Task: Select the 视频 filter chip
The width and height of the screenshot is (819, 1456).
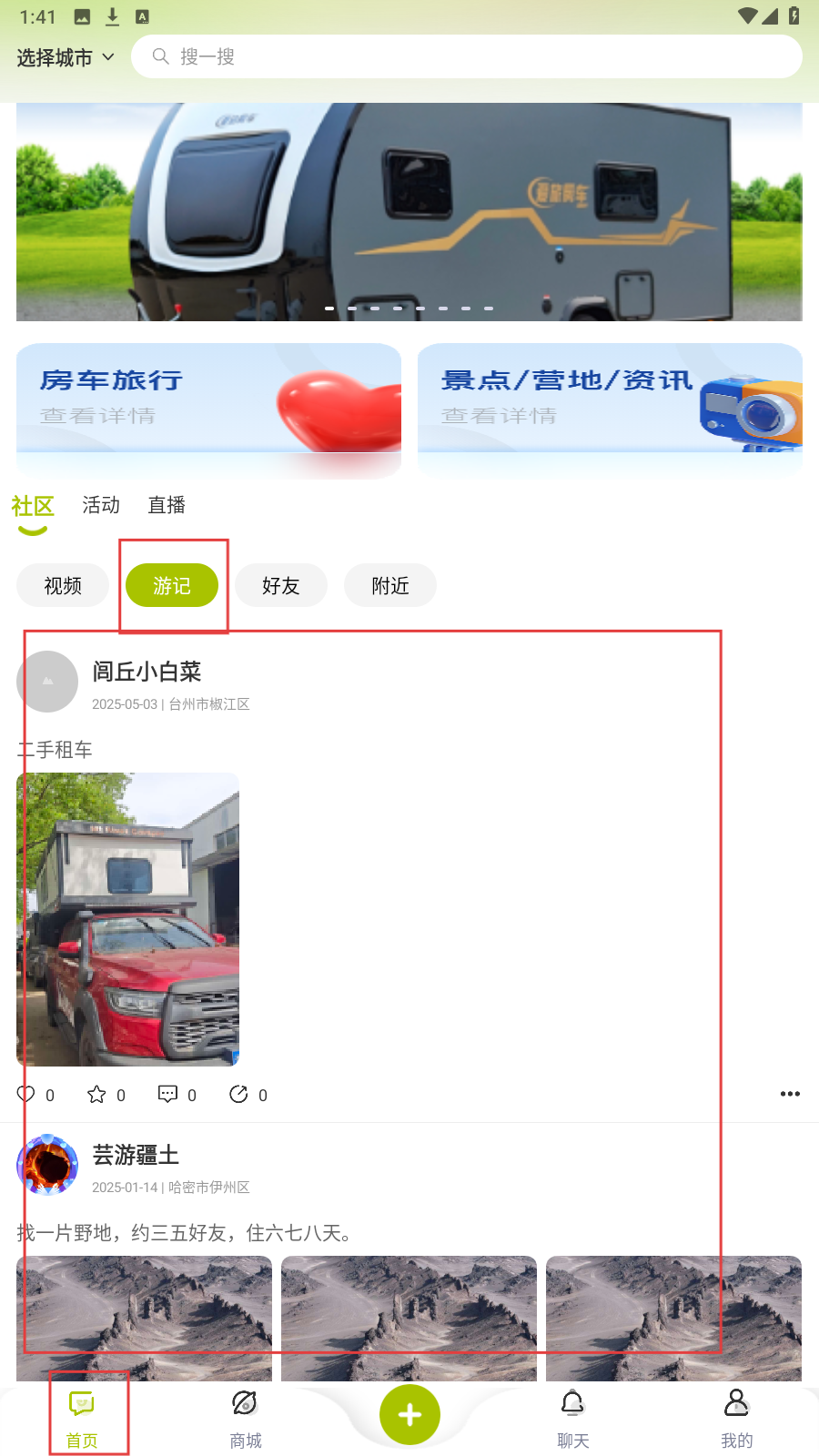Action: [63, 585]
